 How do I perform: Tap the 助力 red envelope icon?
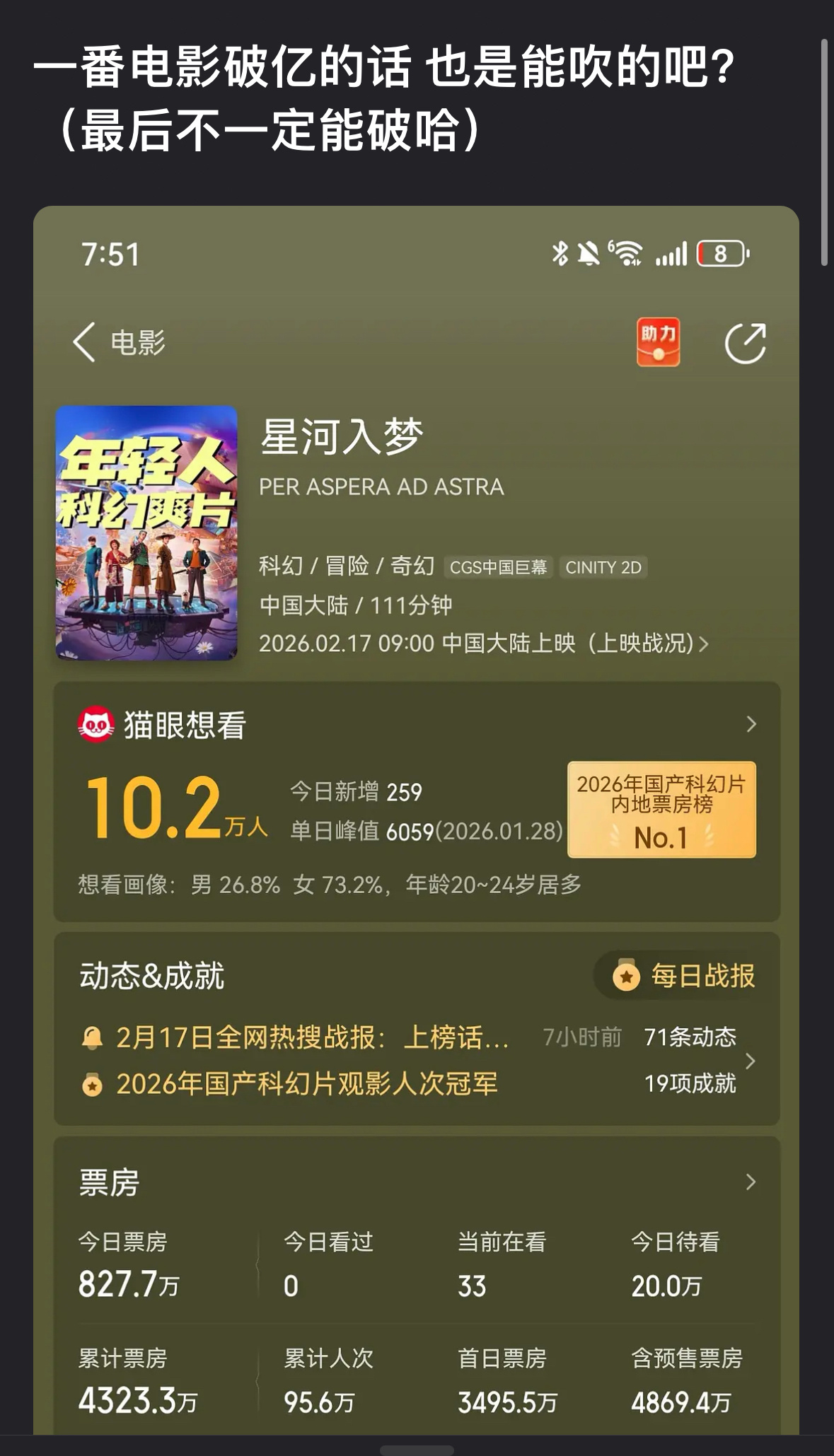tap(658, 342)
